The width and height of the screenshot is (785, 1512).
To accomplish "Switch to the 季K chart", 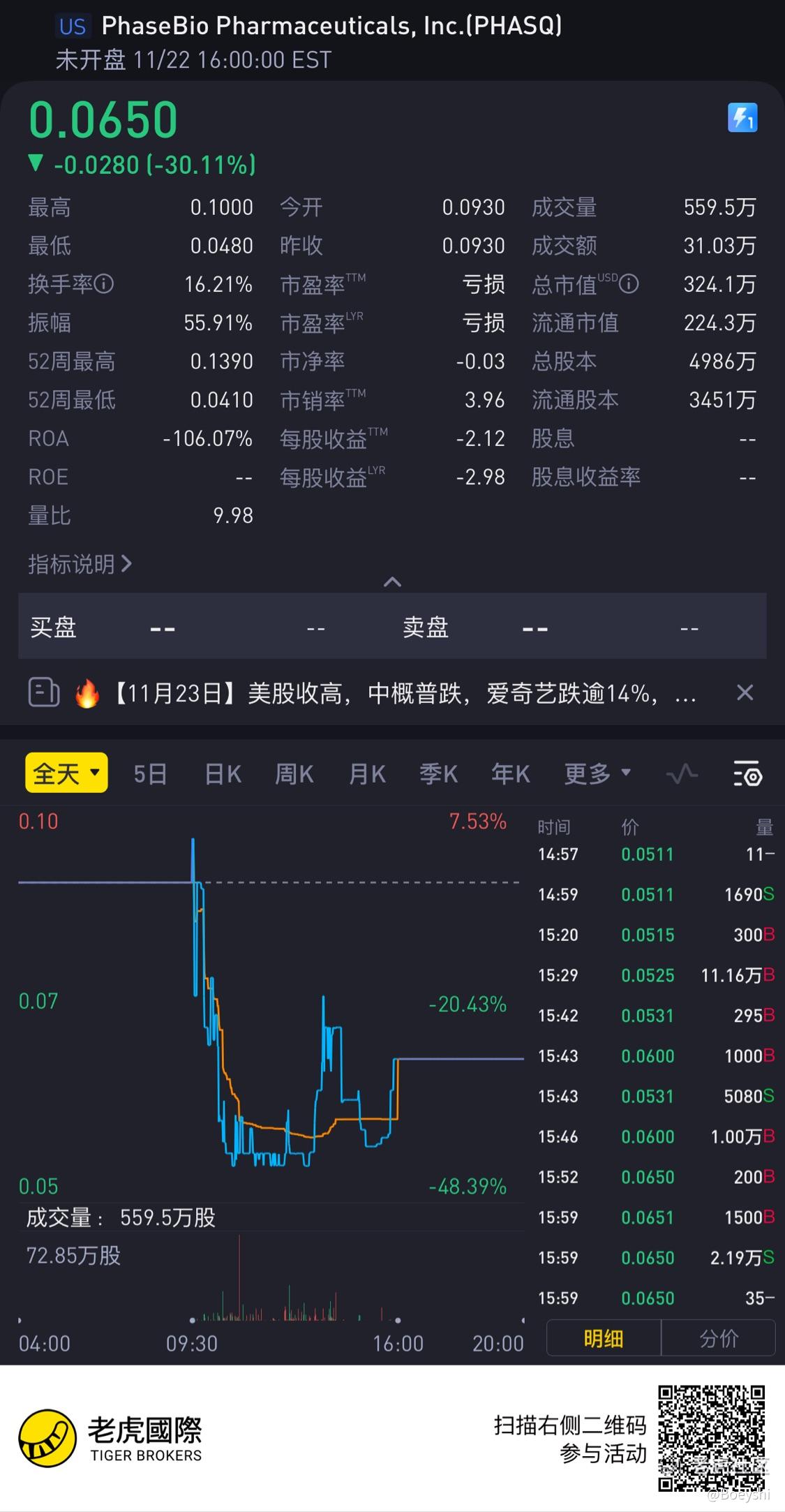I will coord(438,773).
